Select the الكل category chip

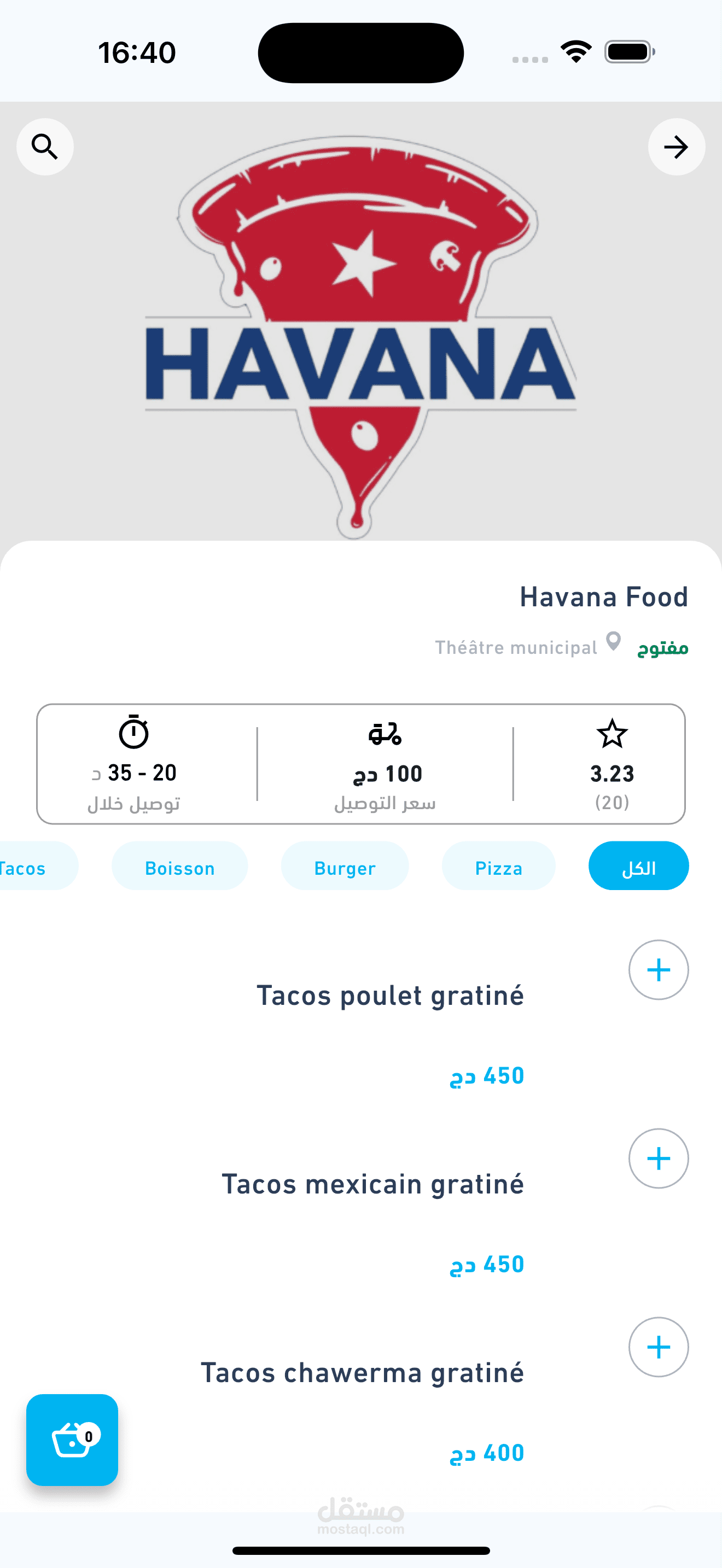coord(638,866)
